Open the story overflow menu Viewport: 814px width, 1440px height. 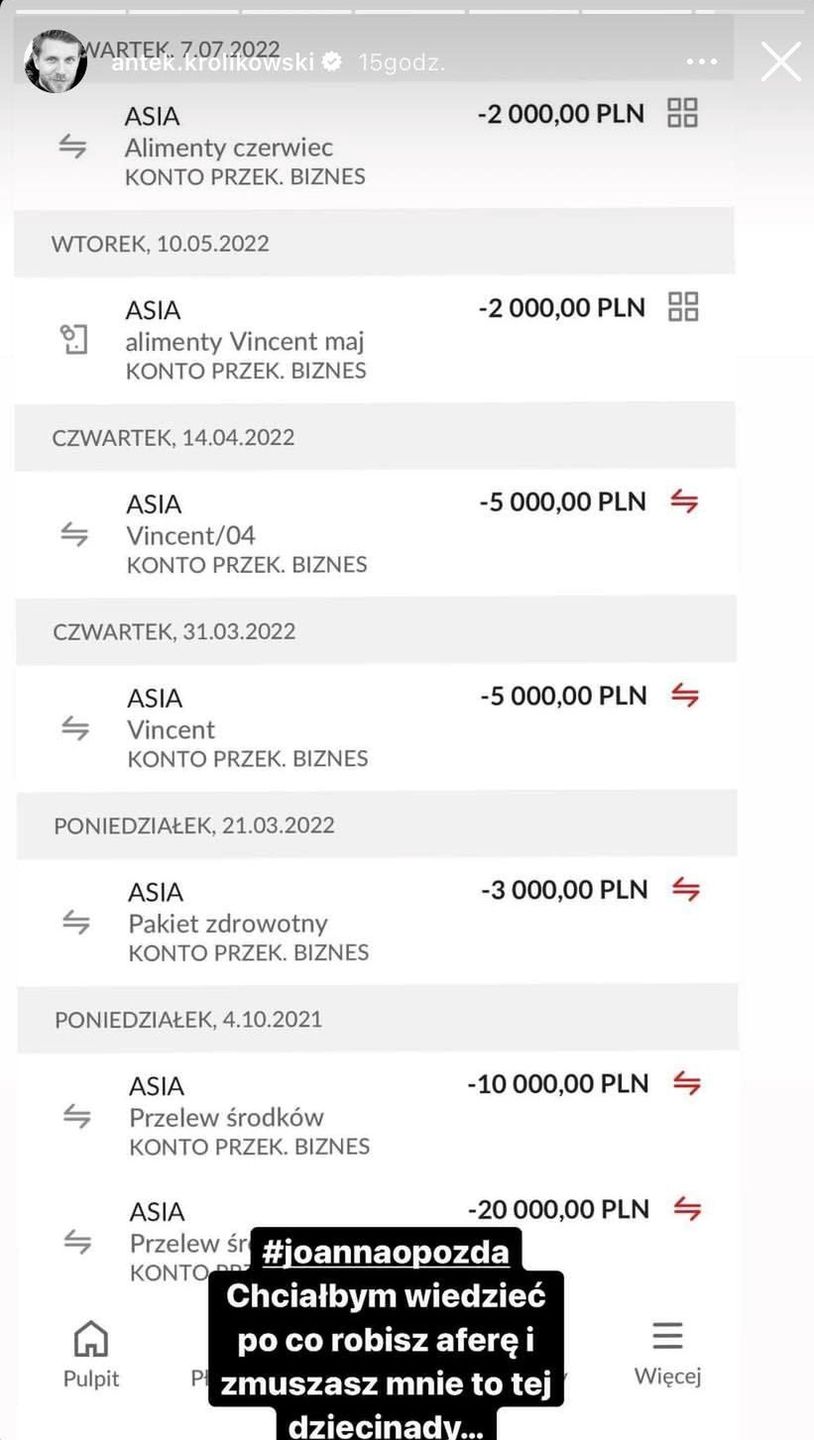pos(702,62)
